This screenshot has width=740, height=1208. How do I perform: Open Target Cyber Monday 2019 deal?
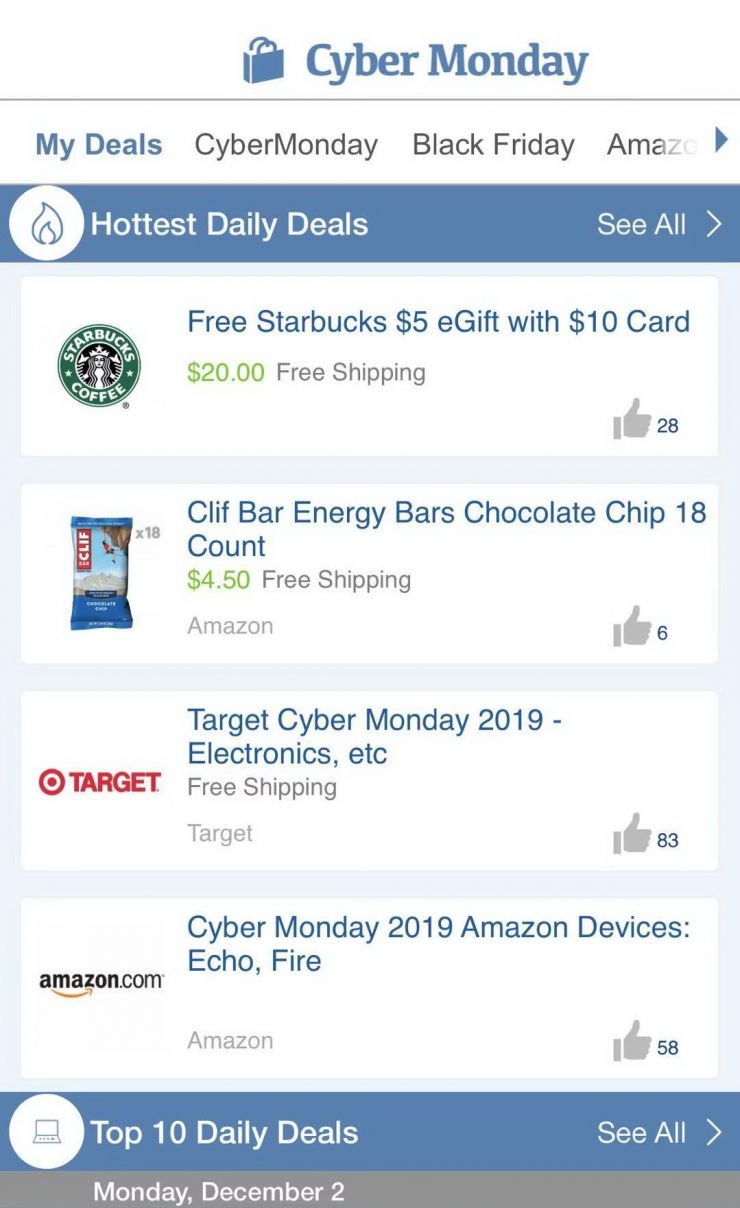[x=374, y=736]
